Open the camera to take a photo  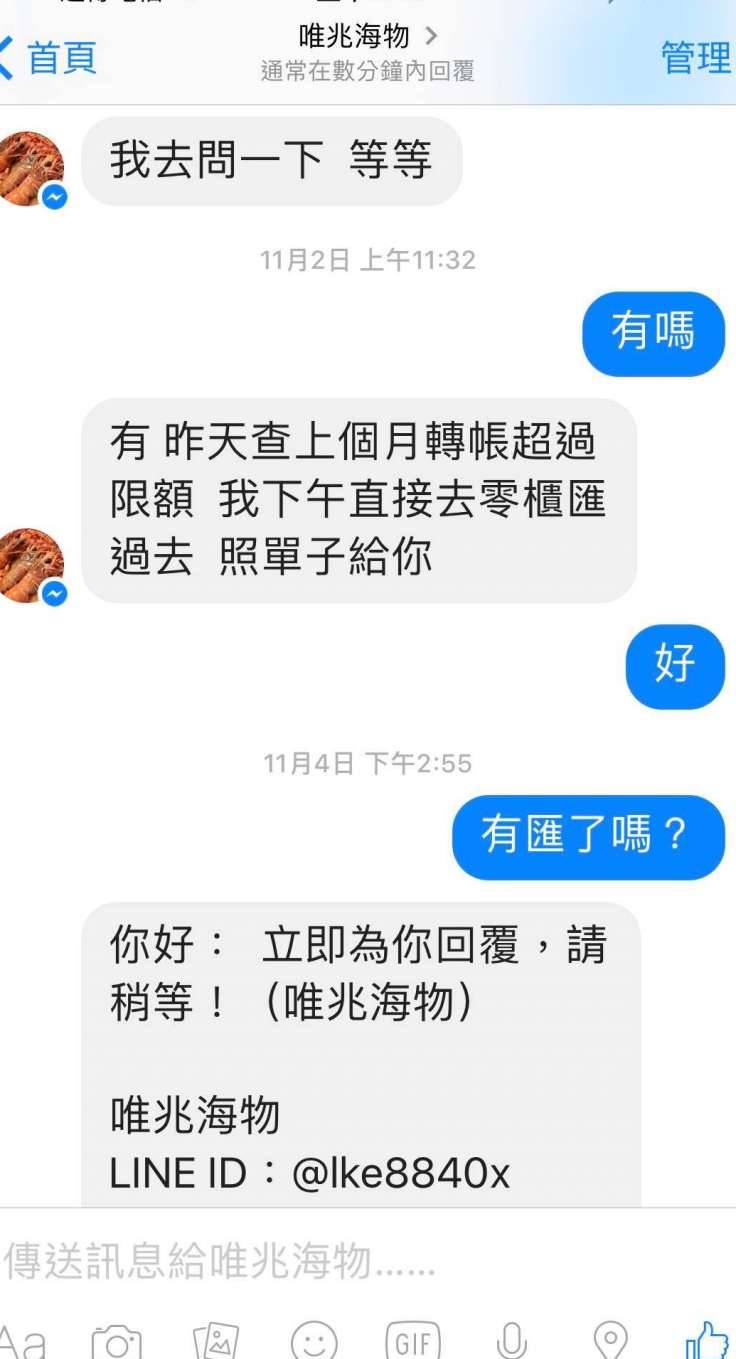pos(116,1340)
